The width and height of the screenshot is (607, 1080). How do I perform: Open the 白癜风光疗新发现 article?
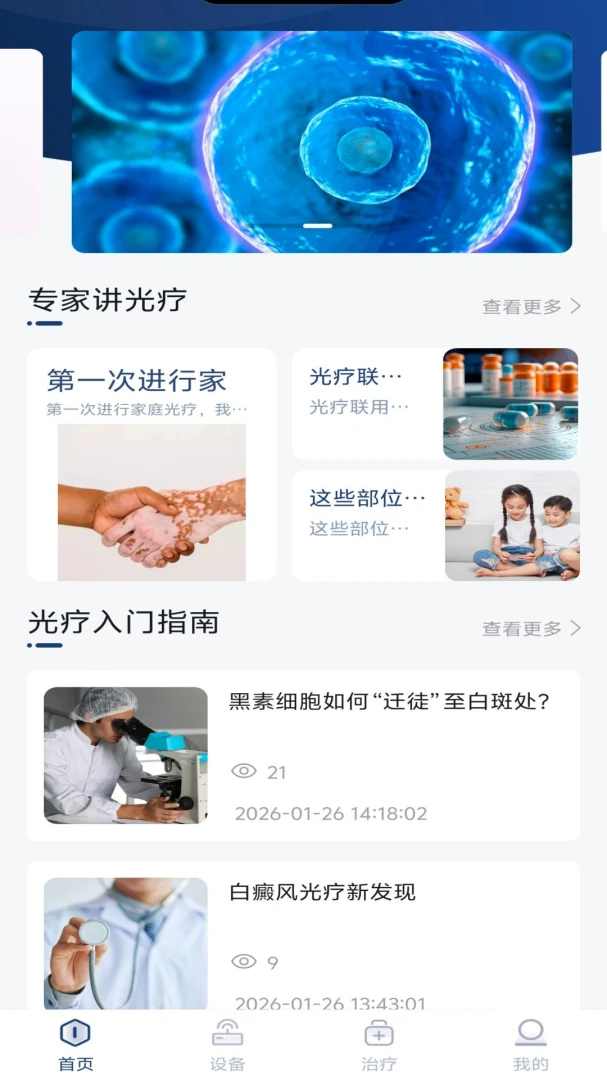(303, 936)
